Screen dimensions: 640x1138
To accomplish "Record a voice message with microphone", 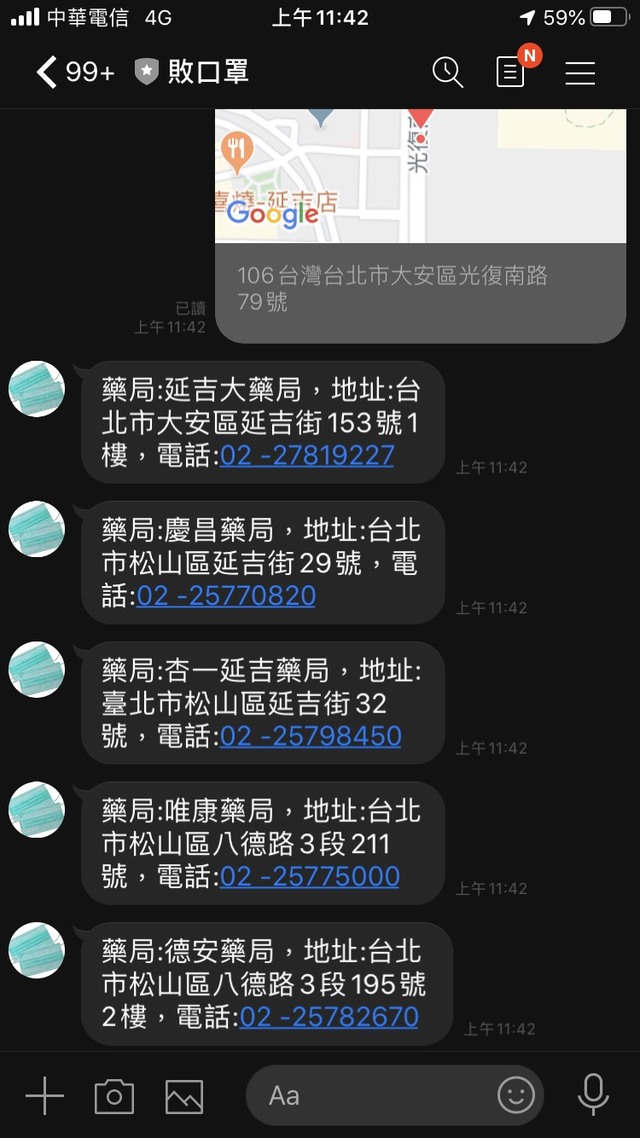I will (x=593, y=1096).
